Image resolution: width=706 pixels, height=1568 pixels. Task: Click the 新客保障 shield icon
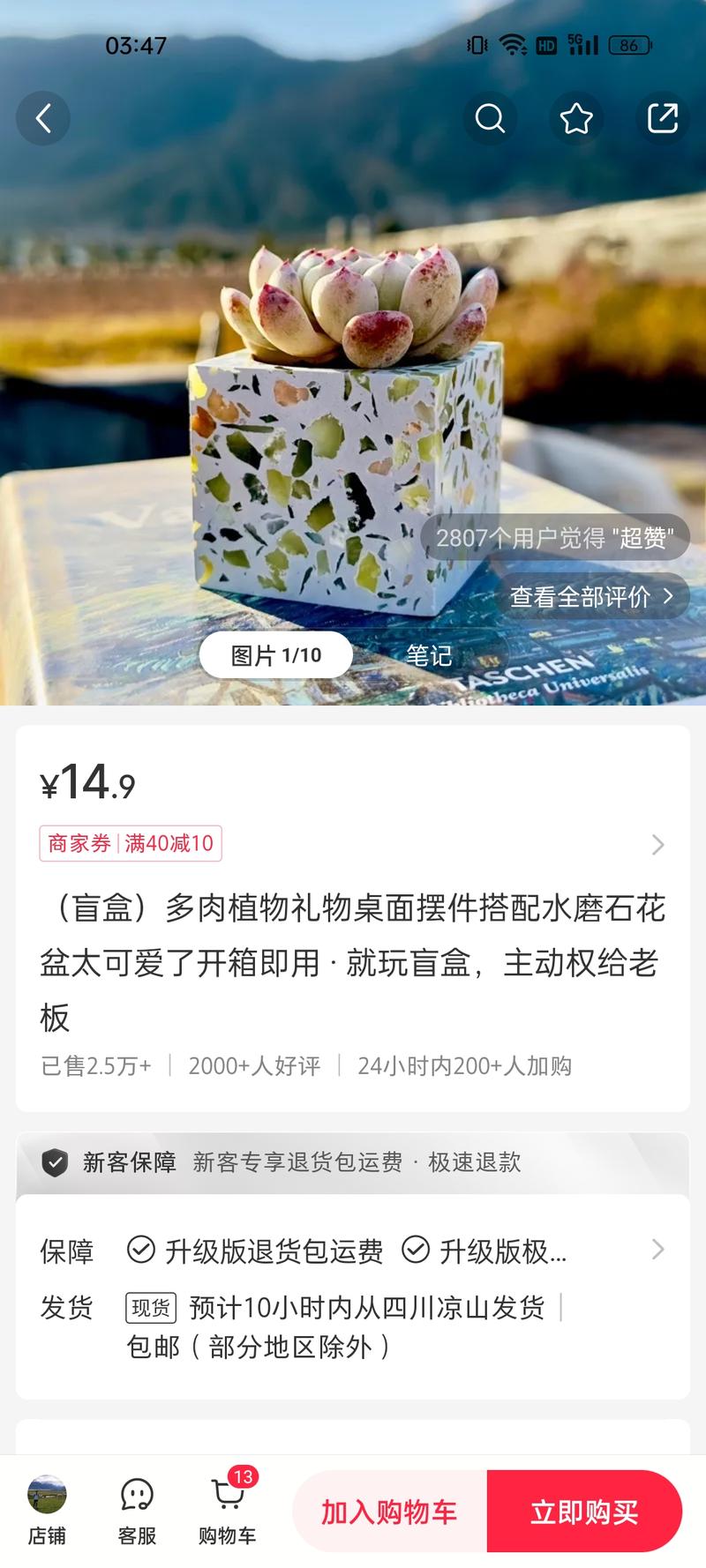(56, 1162)
